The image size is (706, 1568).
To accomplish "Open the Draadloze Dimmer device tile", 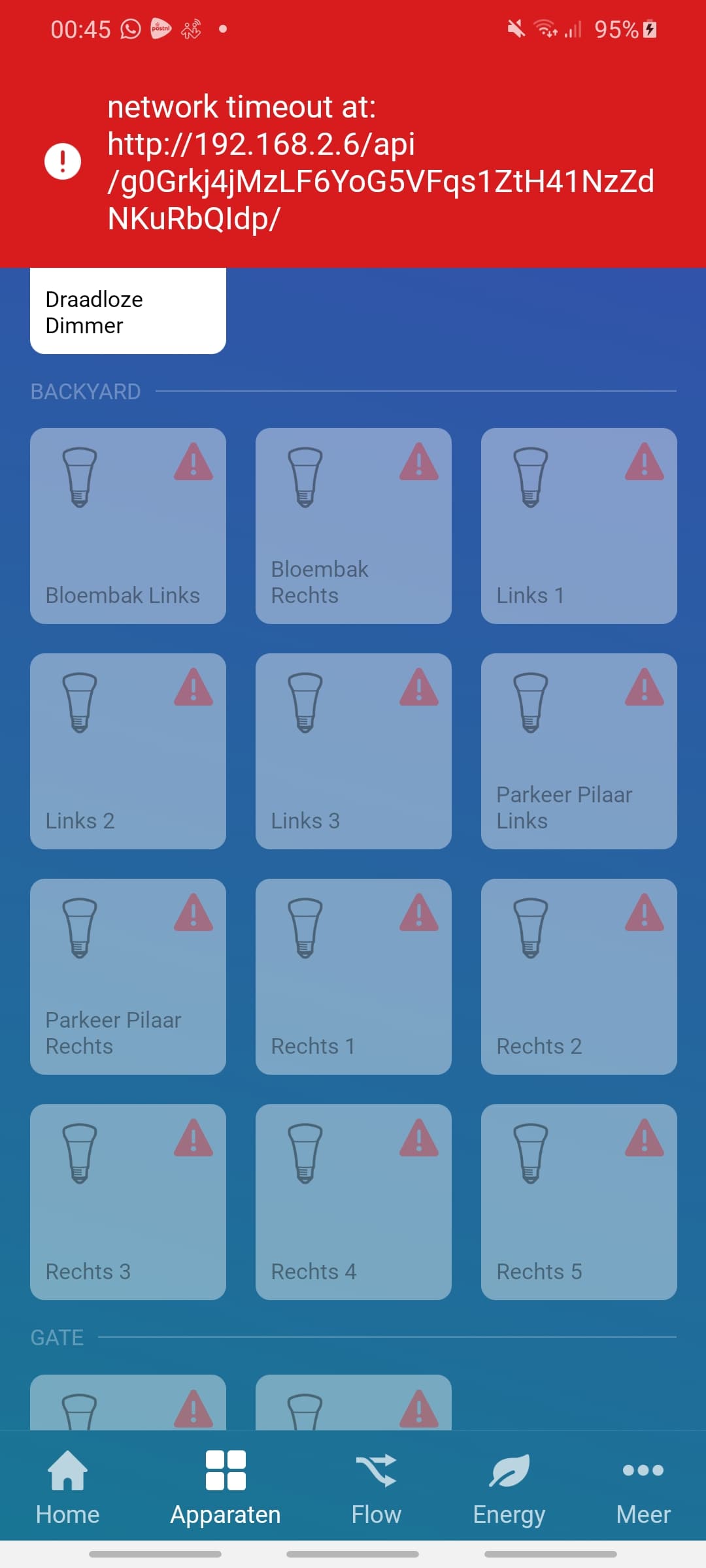I will [127, 312].
